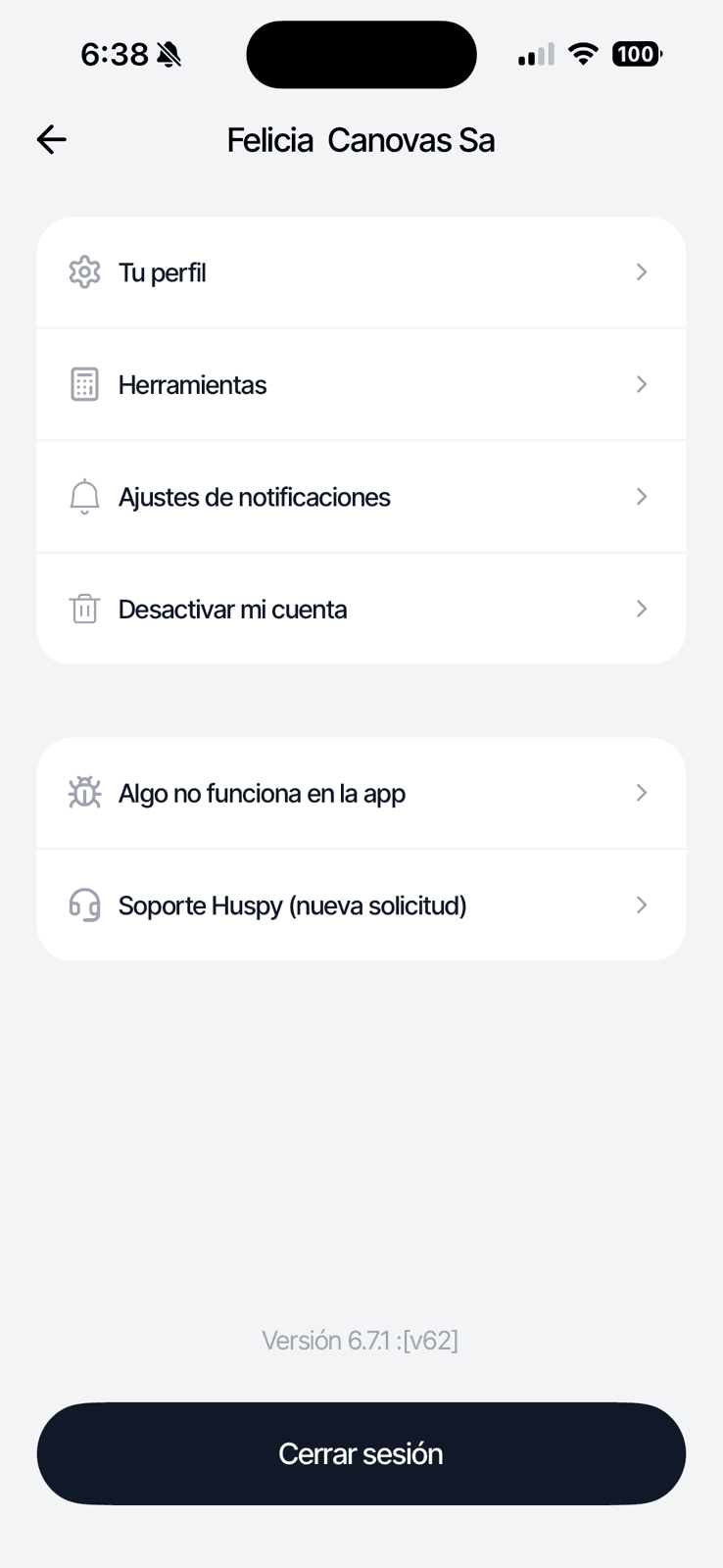Expand the Tu perfil row chevron
The height and width of the screenshot is (1568, 723).
coord(642,271)
